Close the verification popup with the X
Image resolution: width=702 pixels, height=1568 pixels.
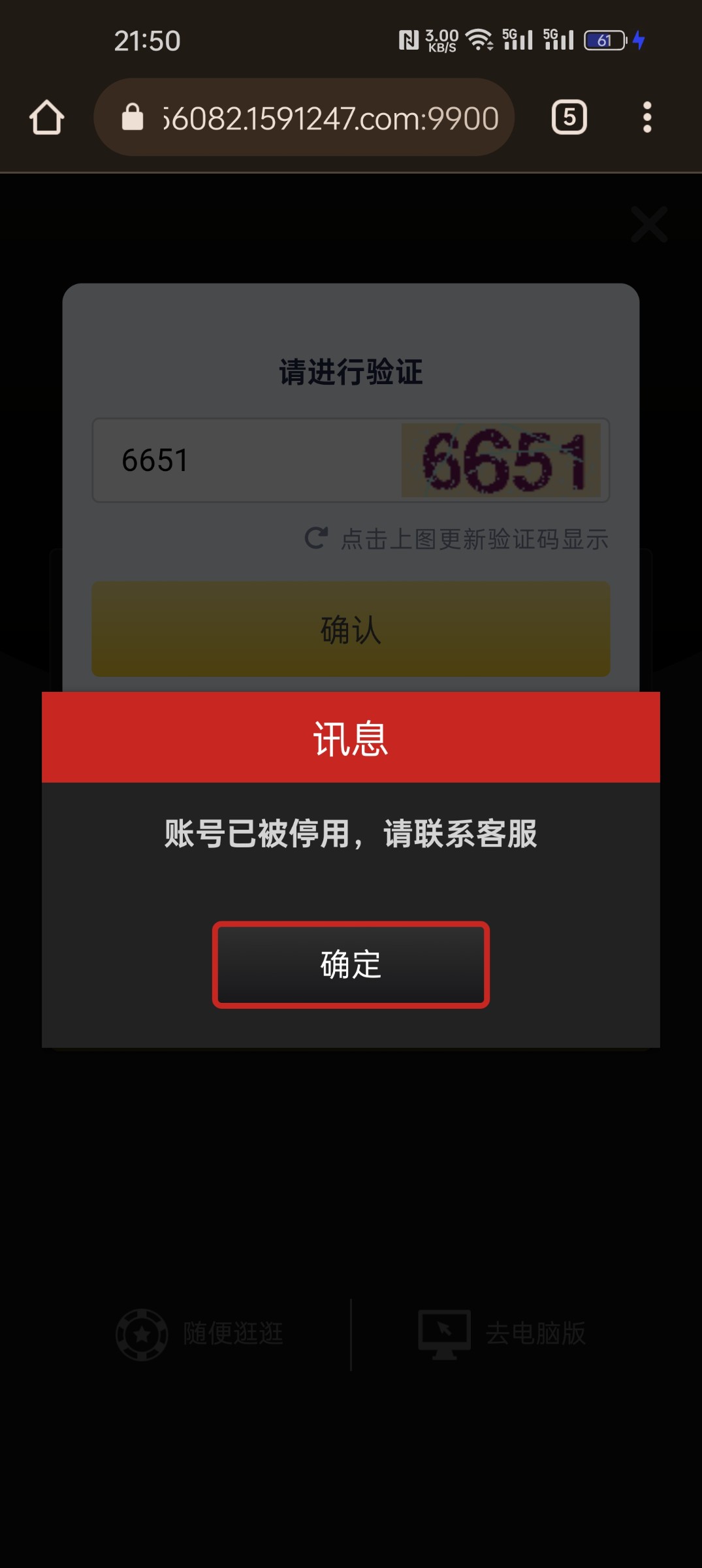648,224
